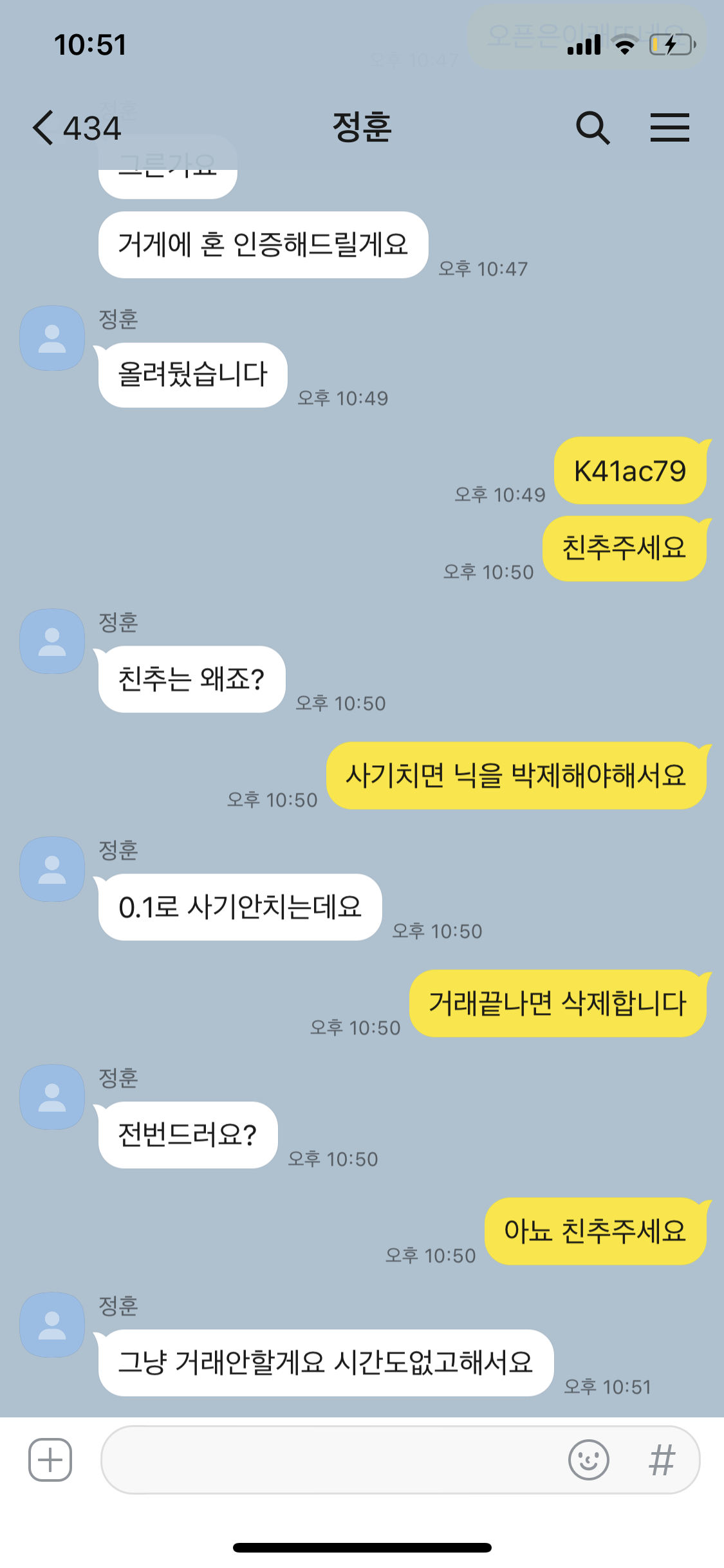Screen dimensions: 724x1568
Task: Go back to the chat list
Action: 45,127
